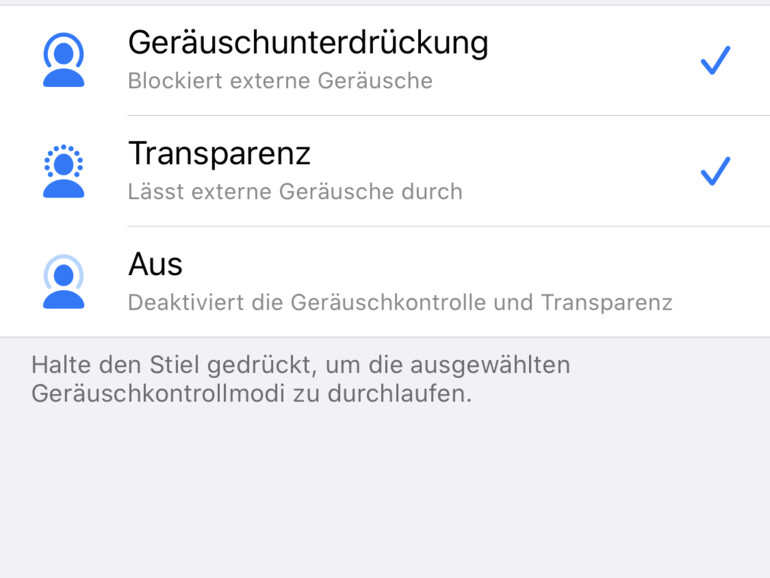Deselect the Transparenz mode

714,171
